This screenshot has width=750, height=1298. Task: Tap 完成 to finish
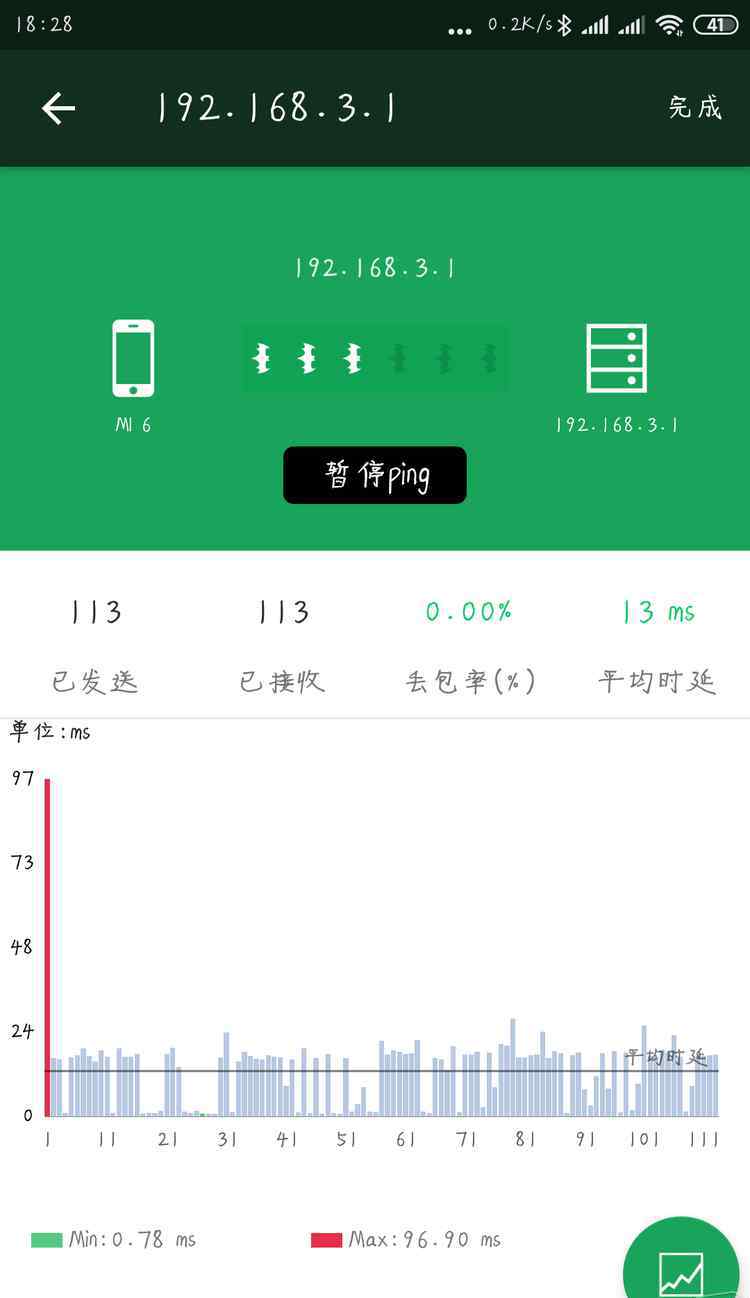(695, 108)
